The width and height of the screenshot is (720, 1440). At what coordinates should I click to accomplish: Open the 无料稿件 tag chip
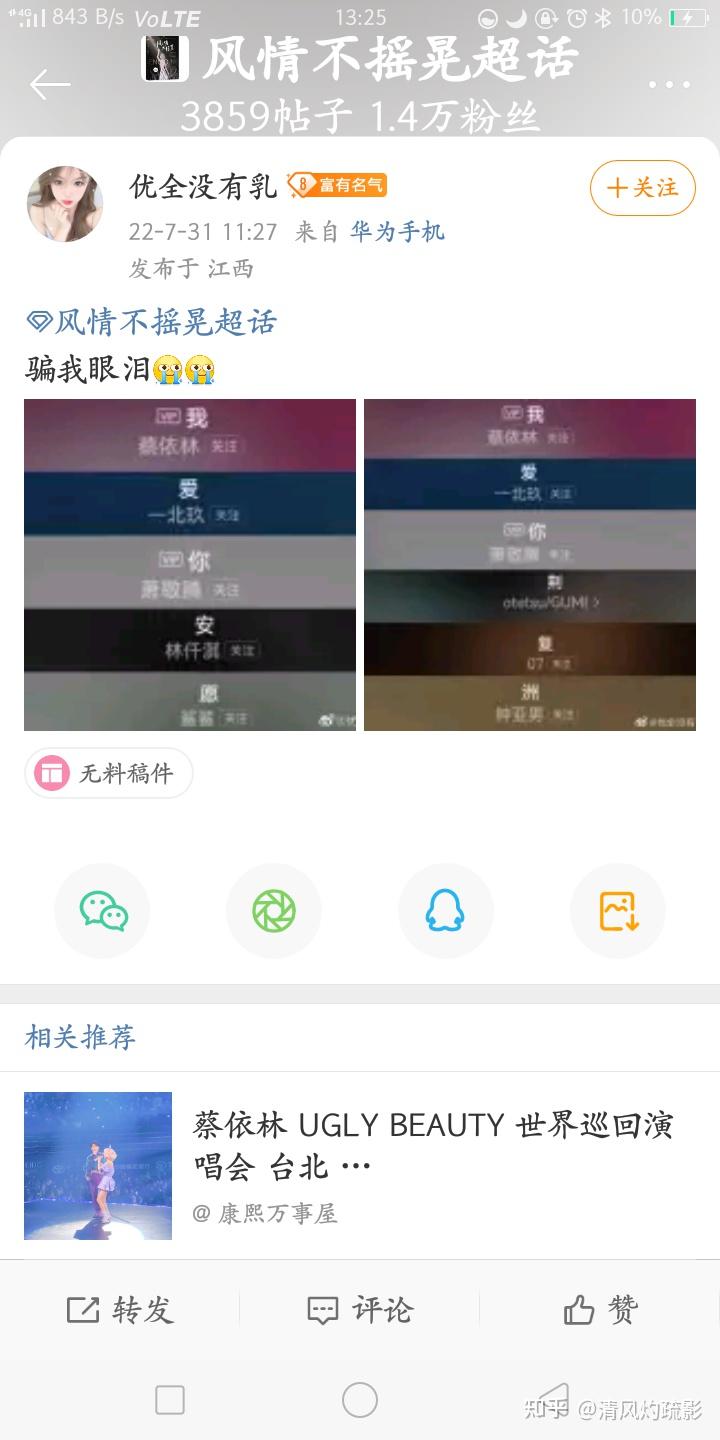pyautogui.click(x=108, y=773)
